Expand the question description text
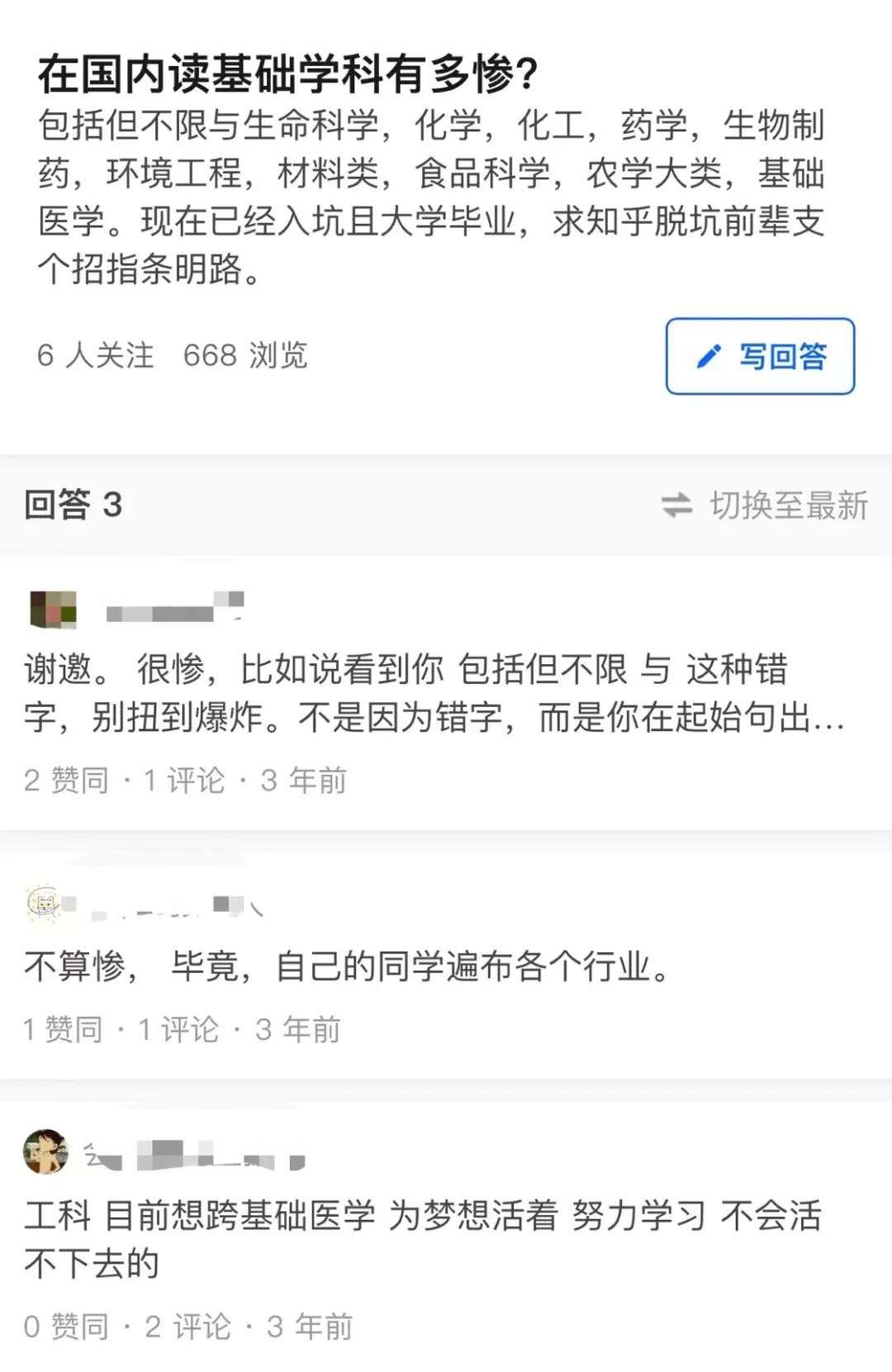The height and width of the screenshot is (1372, 892). 429,197
